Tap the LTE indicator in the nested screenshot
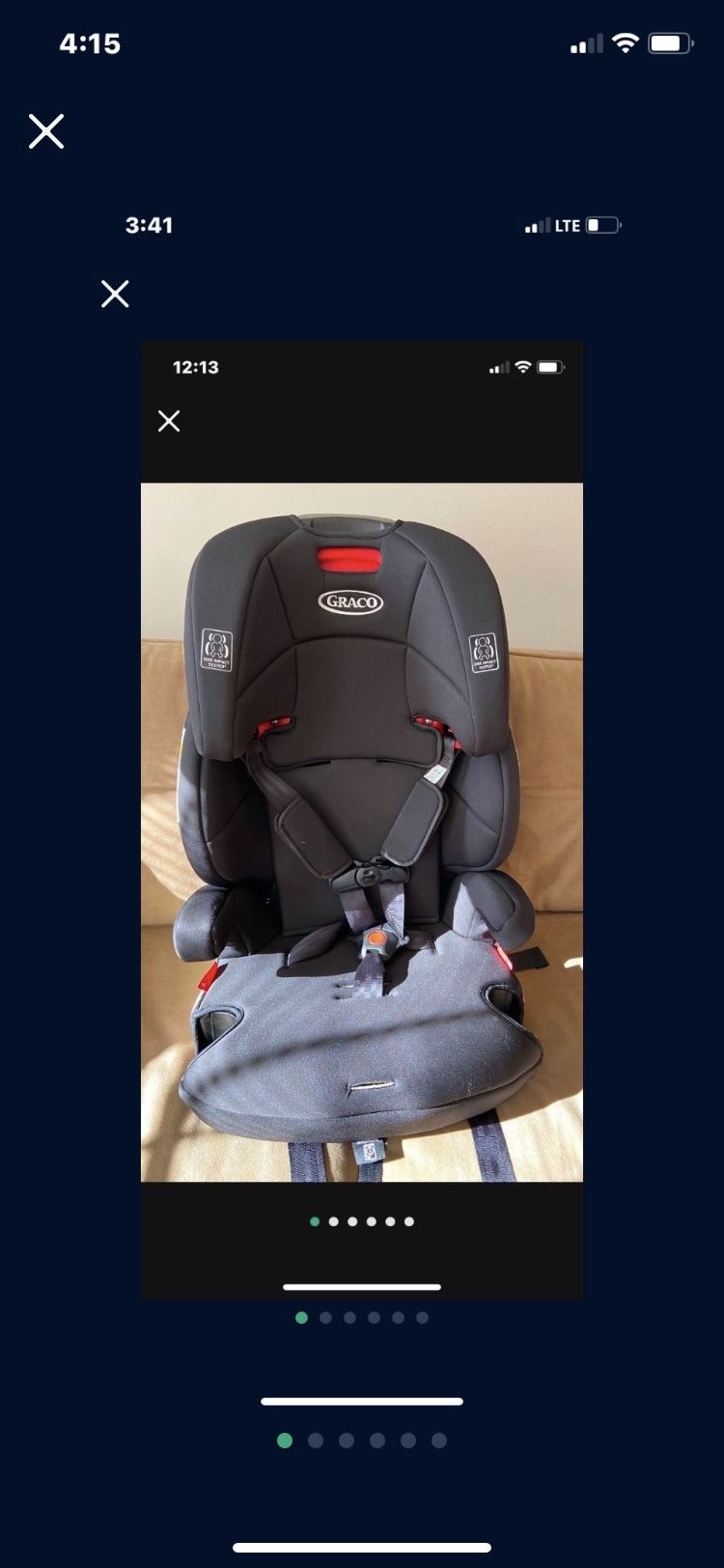 pyautogui.click(x=568, y=225)
